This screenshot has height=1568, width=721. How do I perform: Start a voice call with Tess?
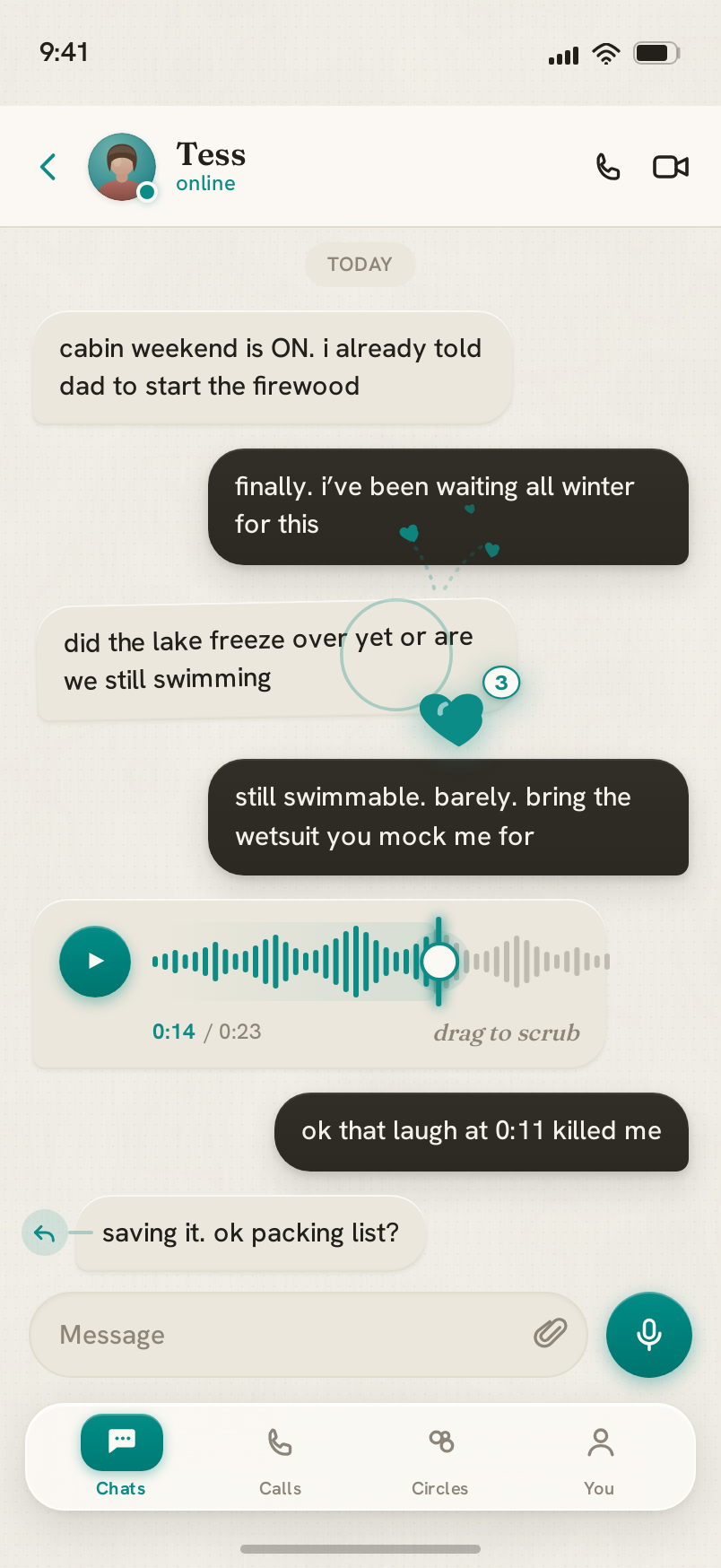pyautogui.click(x=608, y=167)
